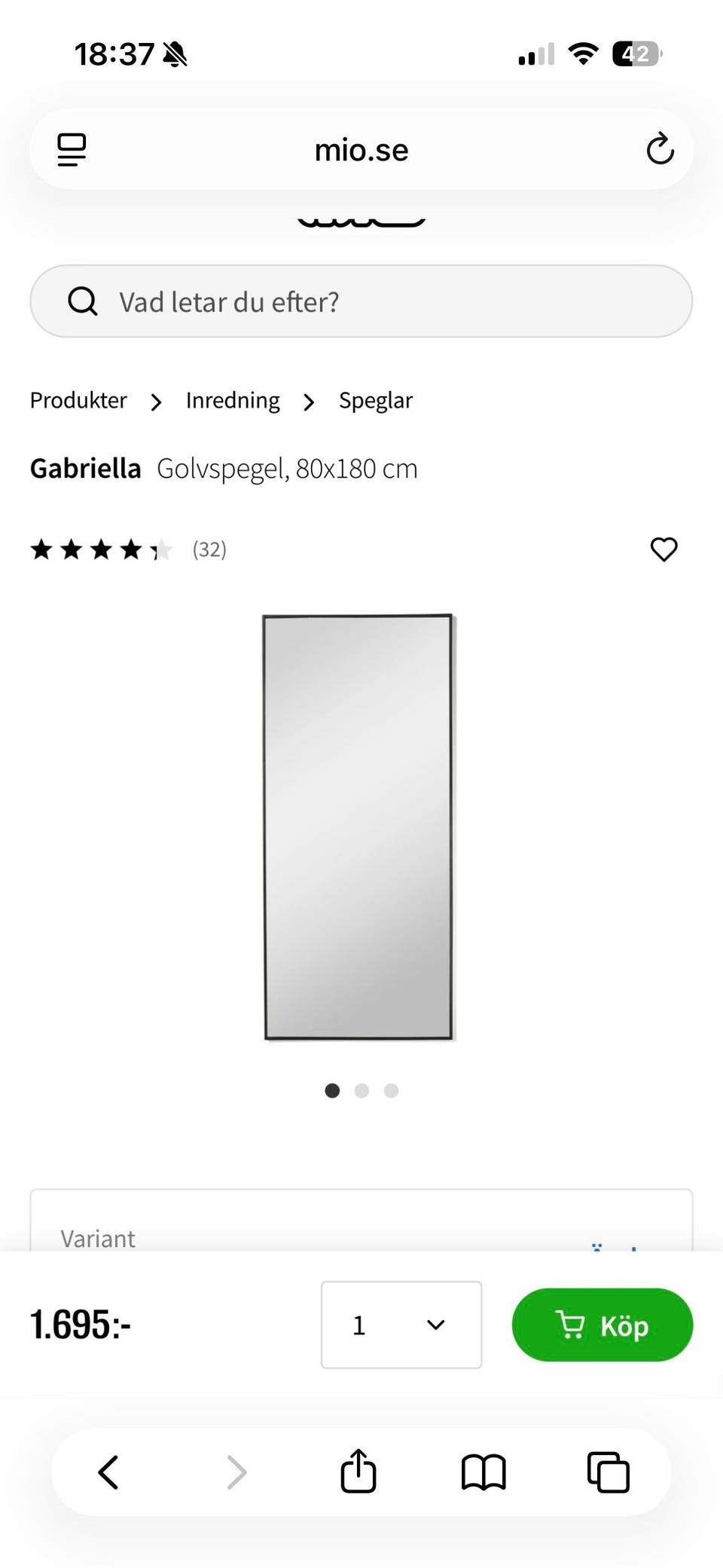This screenshot has height=1568, width=723.
Task: Open the (32) reviews link
Action: pyautogui.click(x=208, y=550)
